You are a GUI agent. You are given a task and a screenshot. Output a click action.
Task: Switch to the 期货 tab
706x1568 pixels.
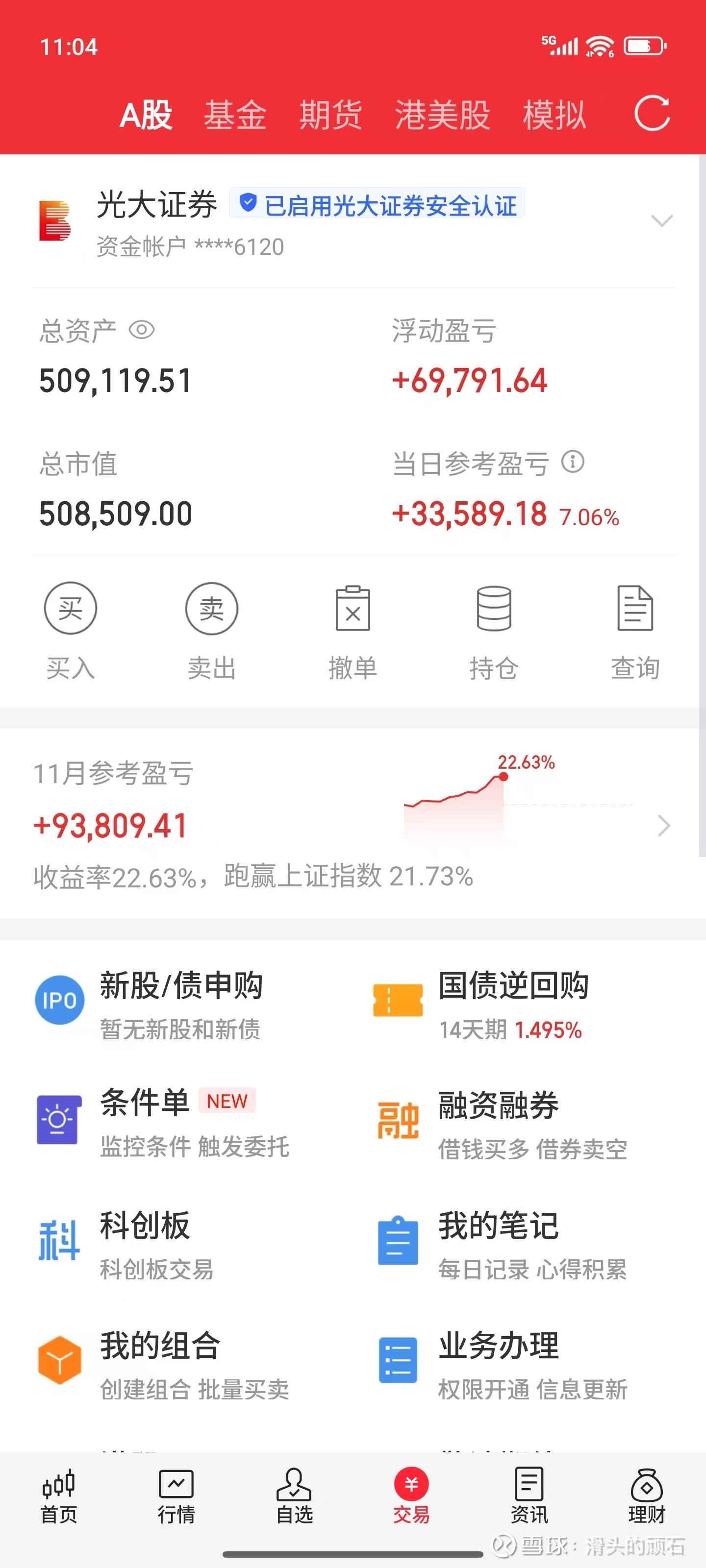(330, 115)
